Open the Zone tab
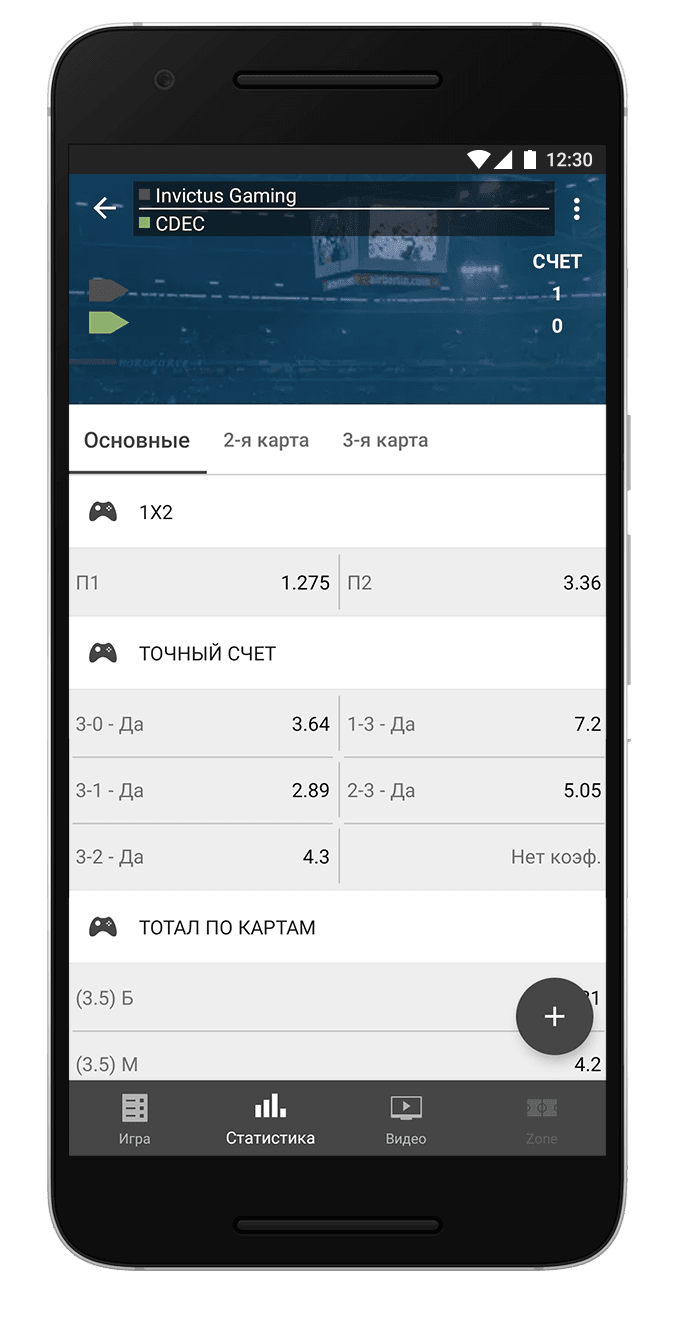 click(x=541, y=1118)
